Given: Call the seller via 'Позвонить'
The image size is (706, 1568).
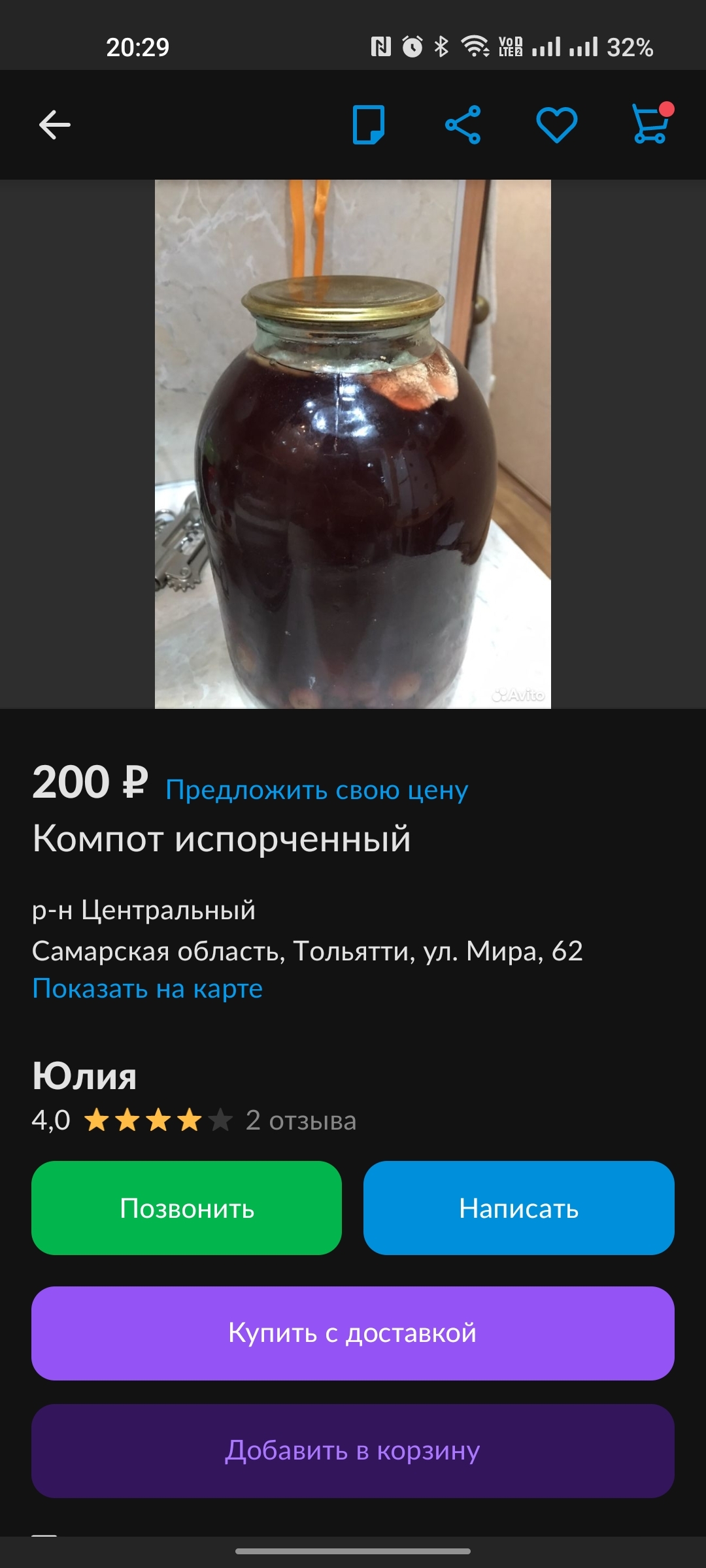Looking at the screenshot, I should 187,1208.
